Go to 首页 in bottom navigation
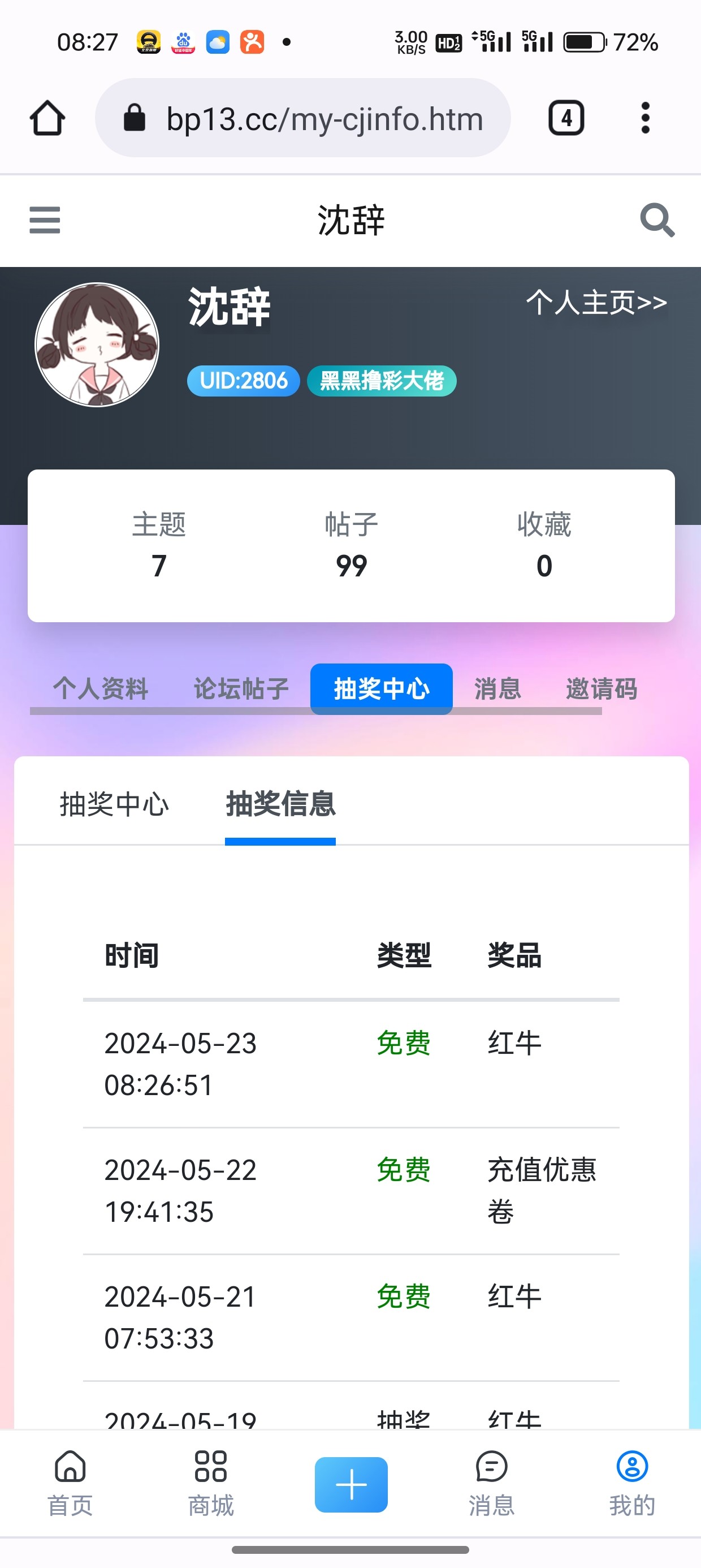 tap(71, 1483)
